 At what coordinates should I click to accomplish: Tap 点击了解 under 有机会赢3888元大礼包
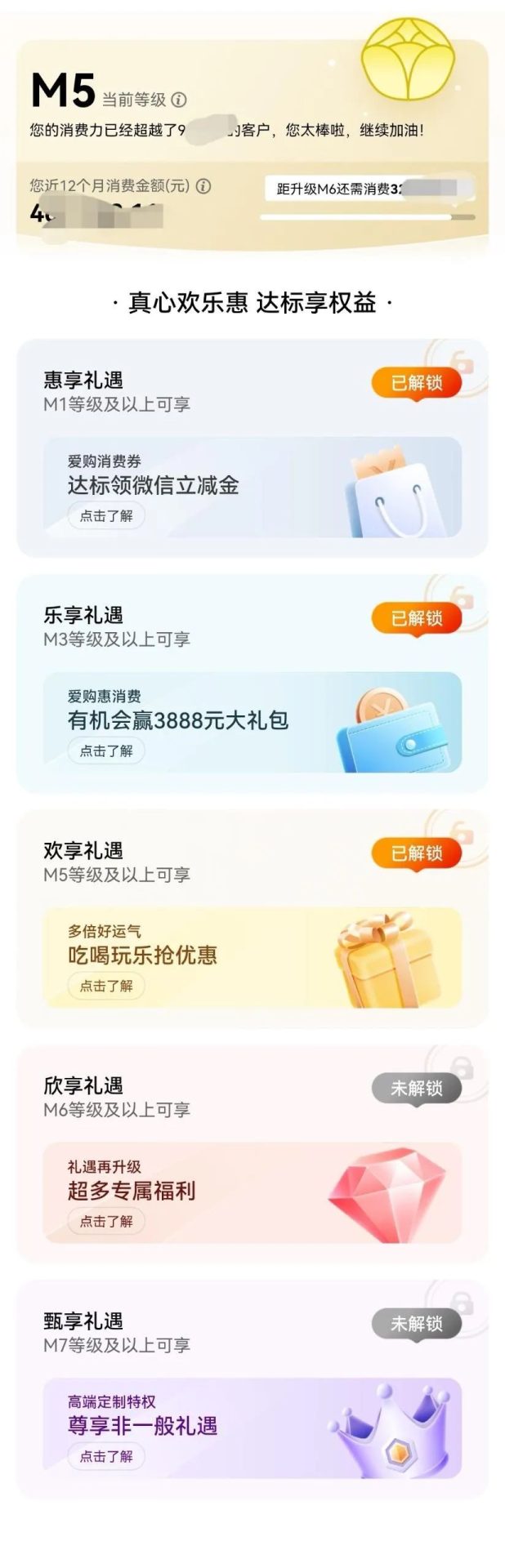pyautogui.click(x=106, y=751)
